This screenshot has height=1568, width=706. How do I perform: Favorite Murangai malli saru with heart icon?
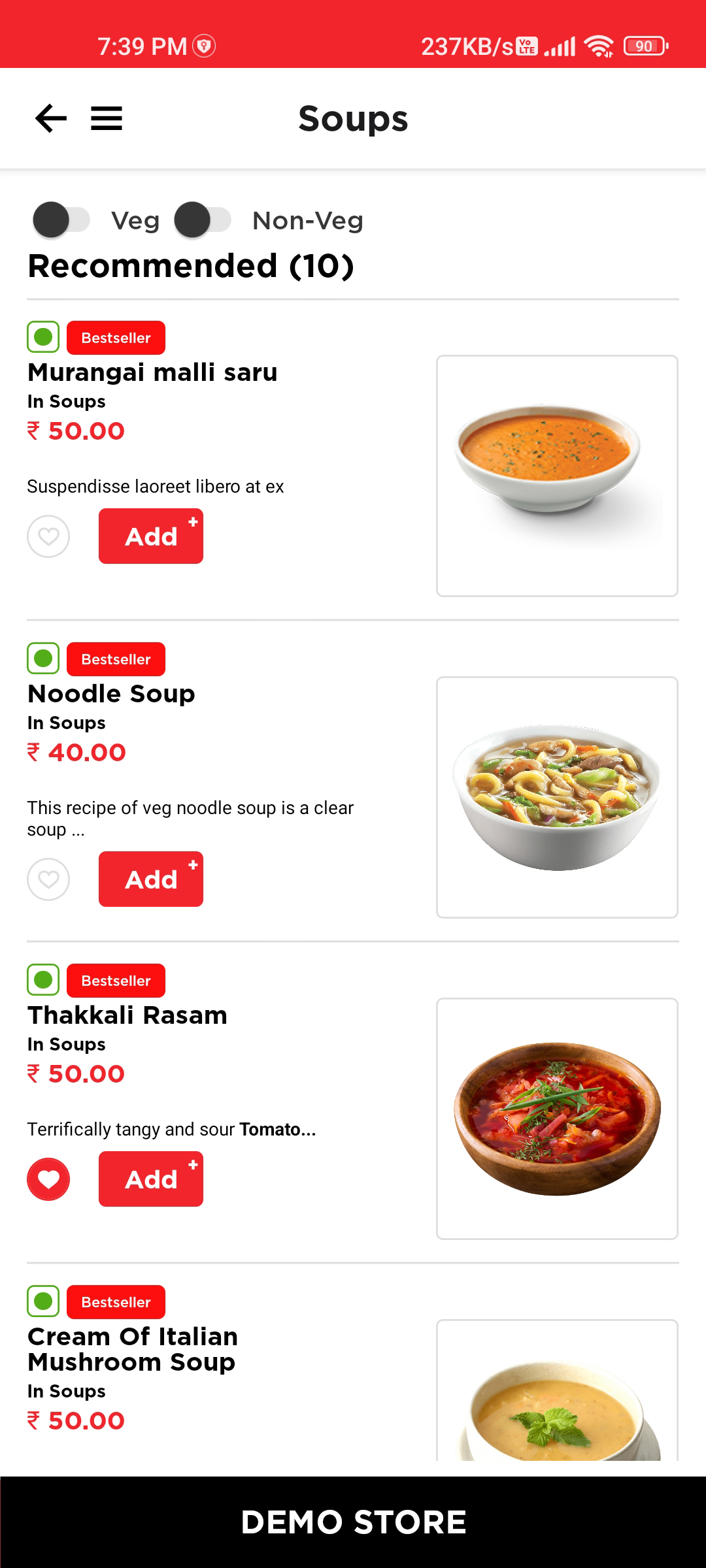pyautogui.click(x=48, y=536)
